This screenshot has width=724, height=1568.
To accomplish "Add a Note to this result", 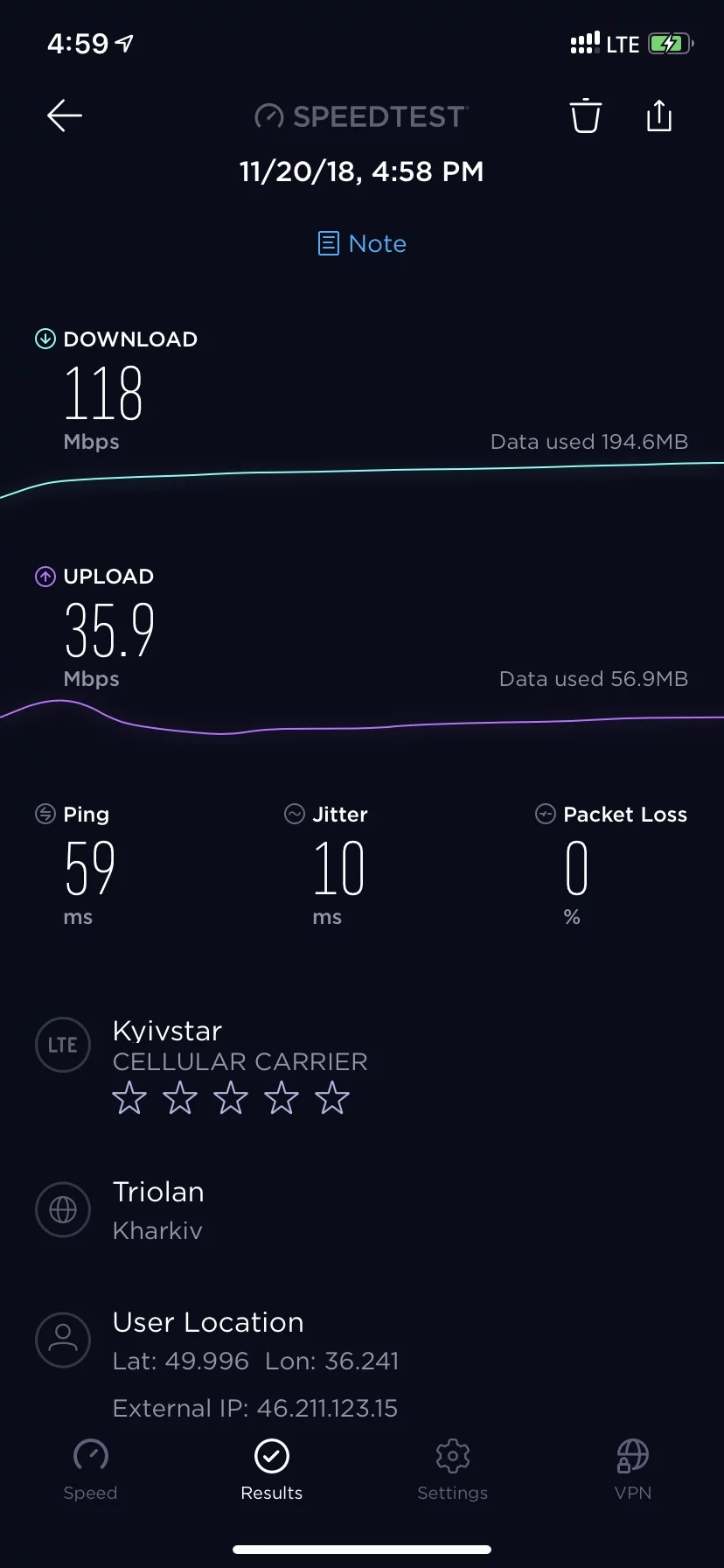I will pos(362,243).
